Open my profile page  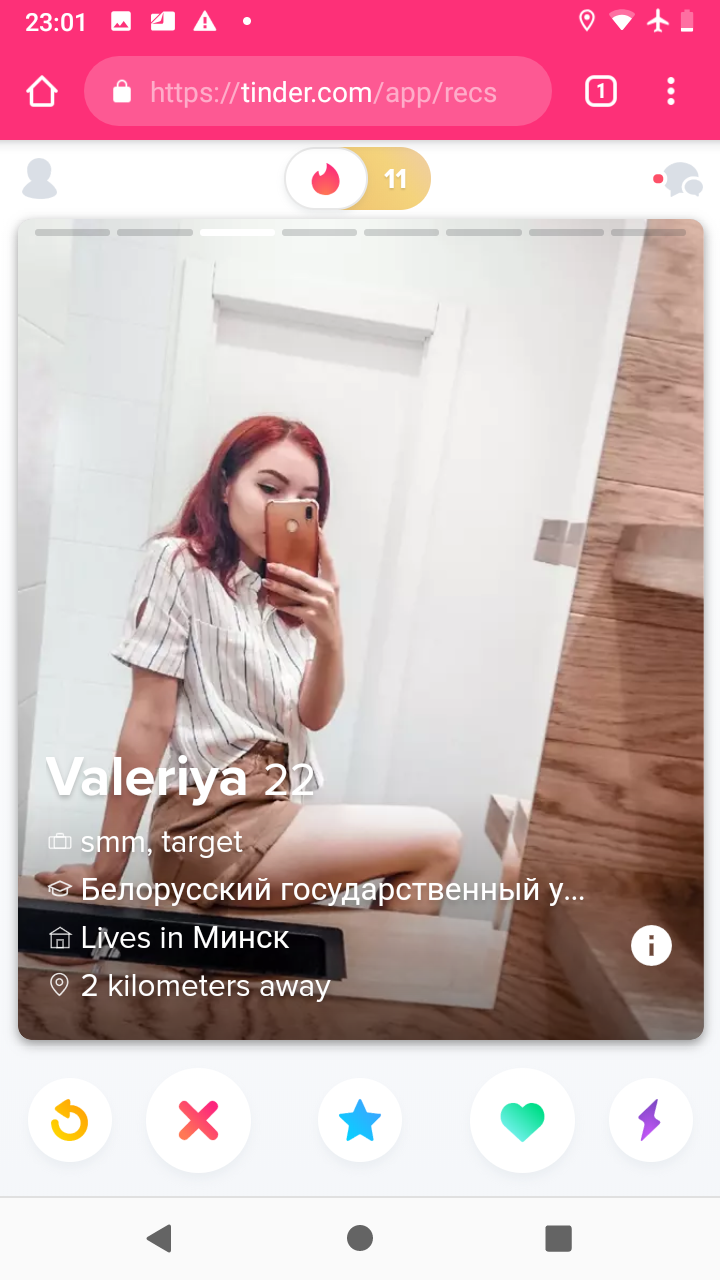click(40, 179)
